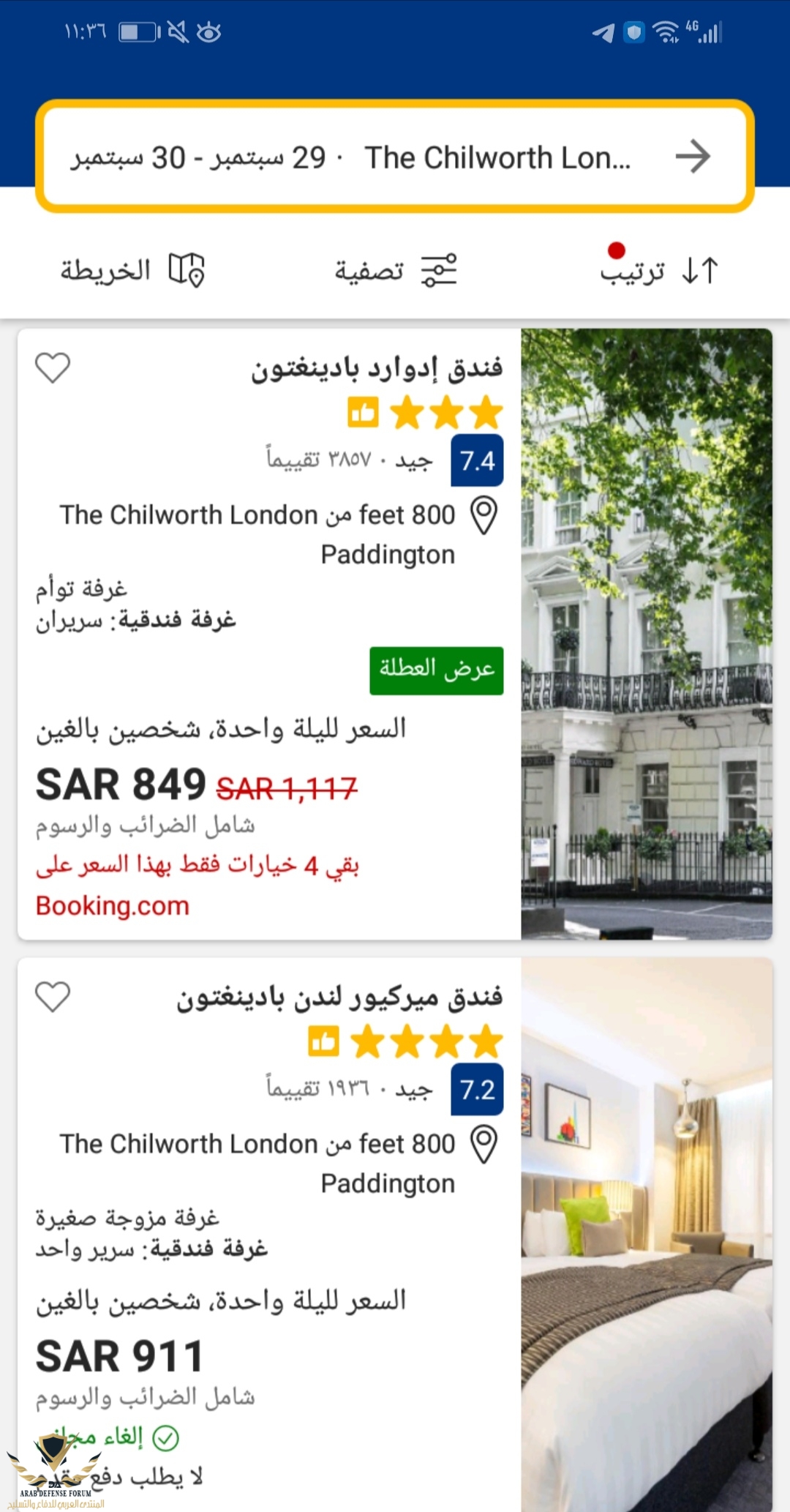The width and height of the screenshot is (790, 1512).
Task: Save فندق ميركيور لندن بادينغتون to favorites
Action: [53, 997]
